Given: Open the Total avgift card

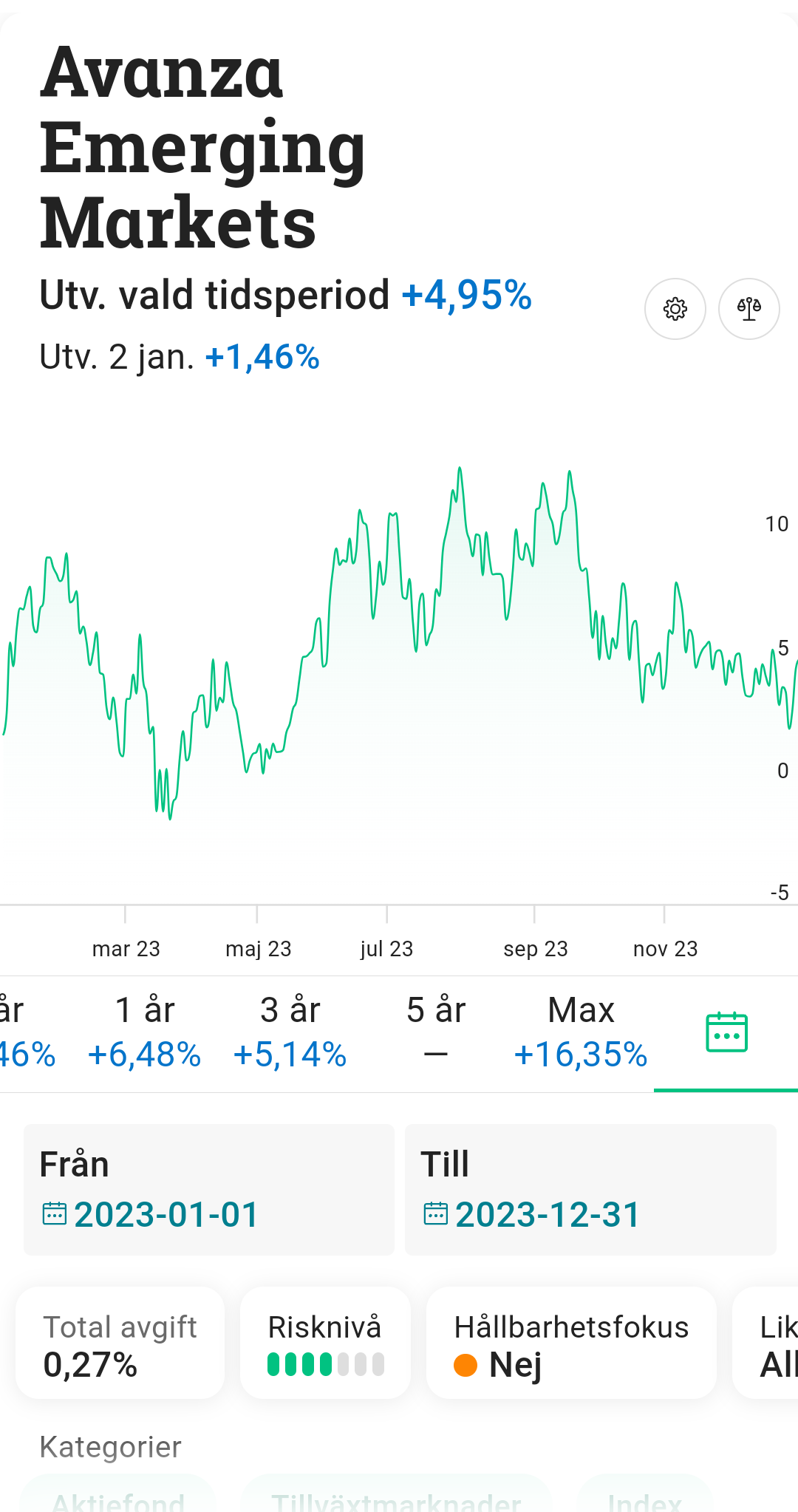Looking at the screenshot, I should coord(120,1344).
